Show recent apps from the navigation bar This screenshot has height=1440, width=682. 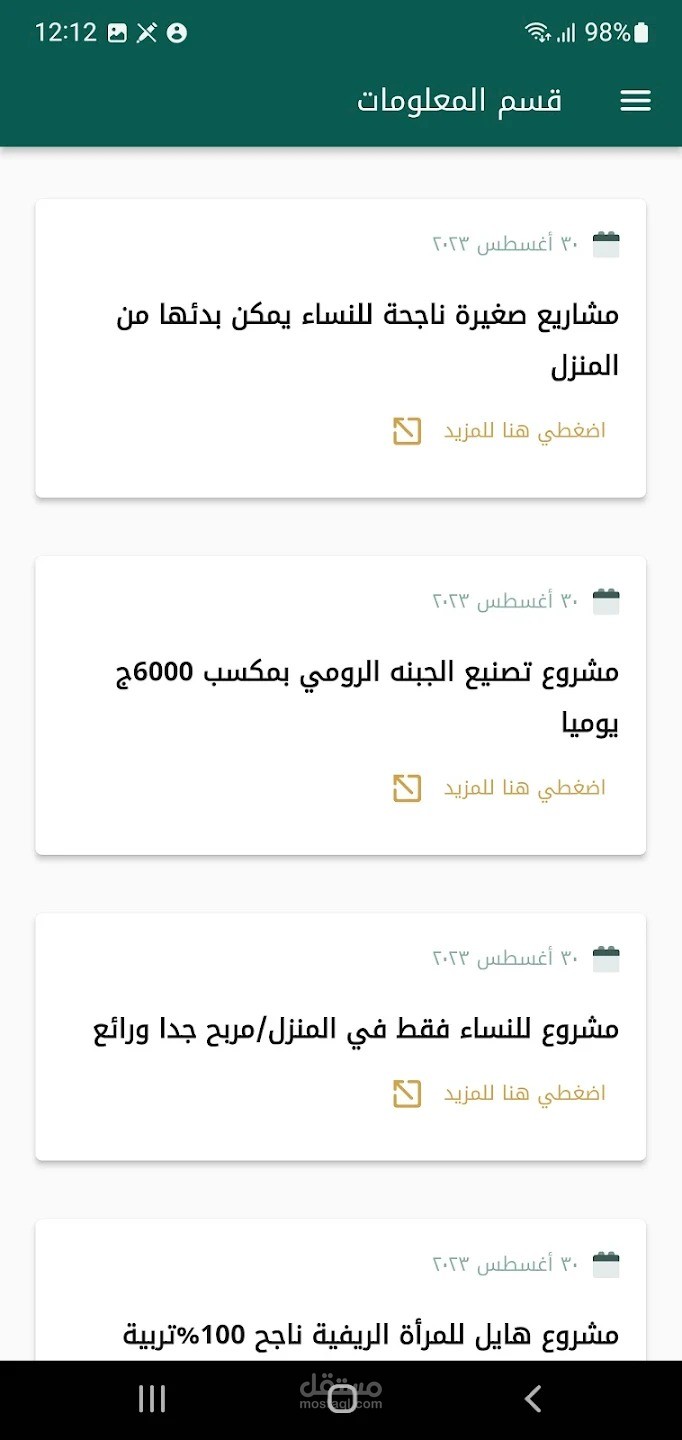click(152, 1399)
